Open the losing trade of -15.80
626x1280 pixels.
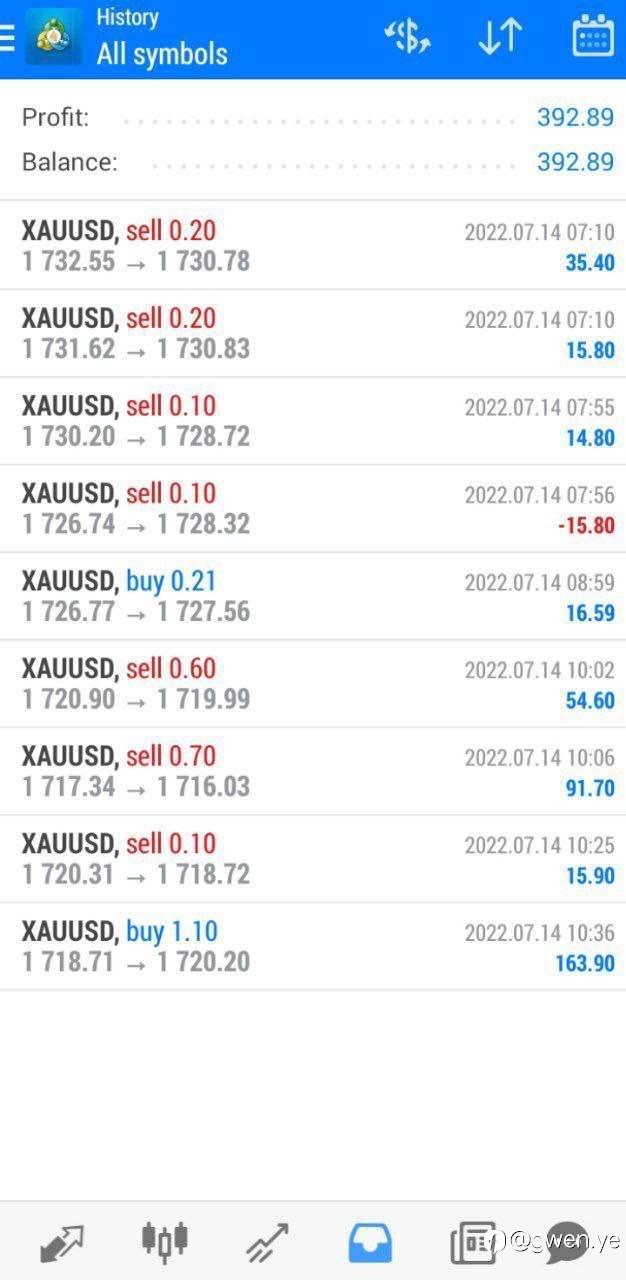click(x=313, y=509)
